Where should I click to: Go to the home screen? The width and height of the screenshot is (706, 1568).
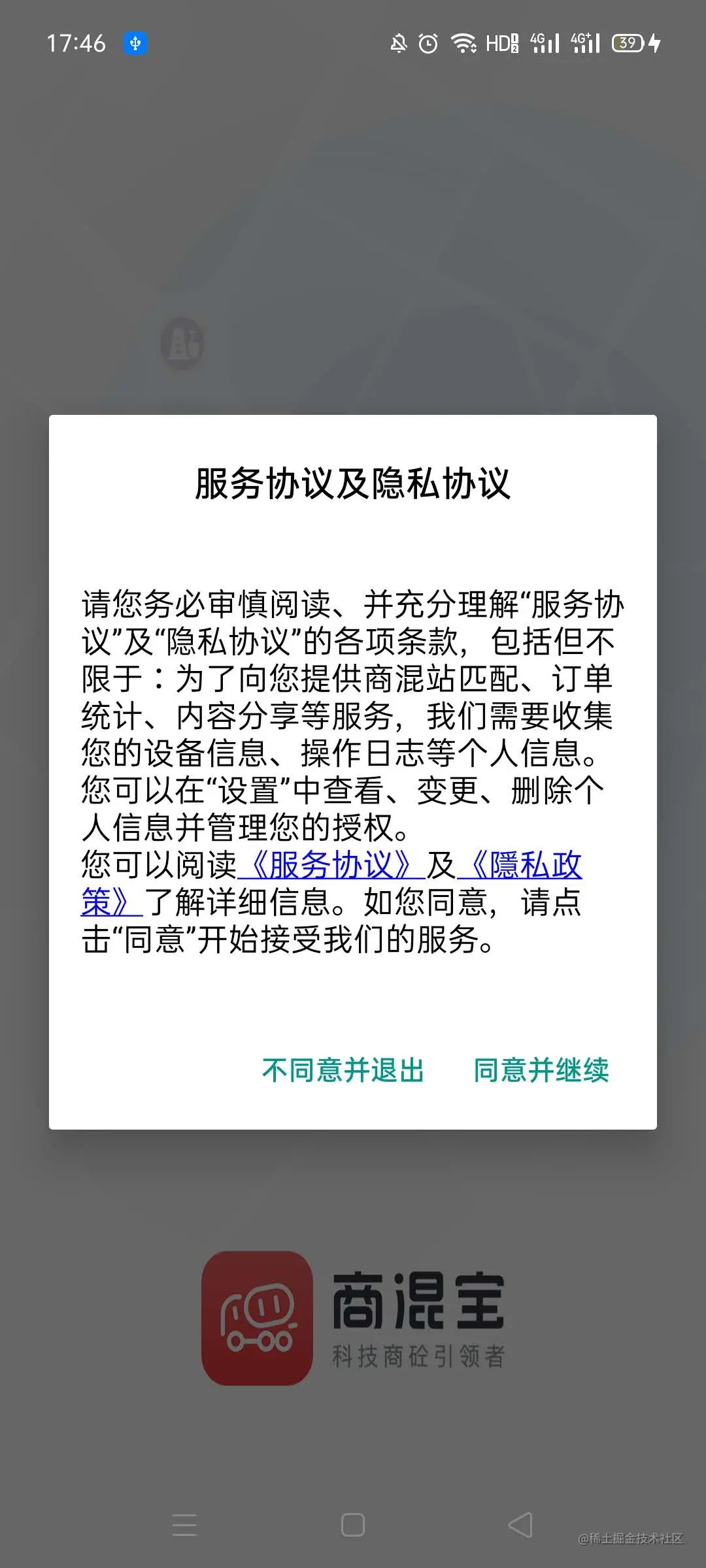click(x=353, y=1525)
